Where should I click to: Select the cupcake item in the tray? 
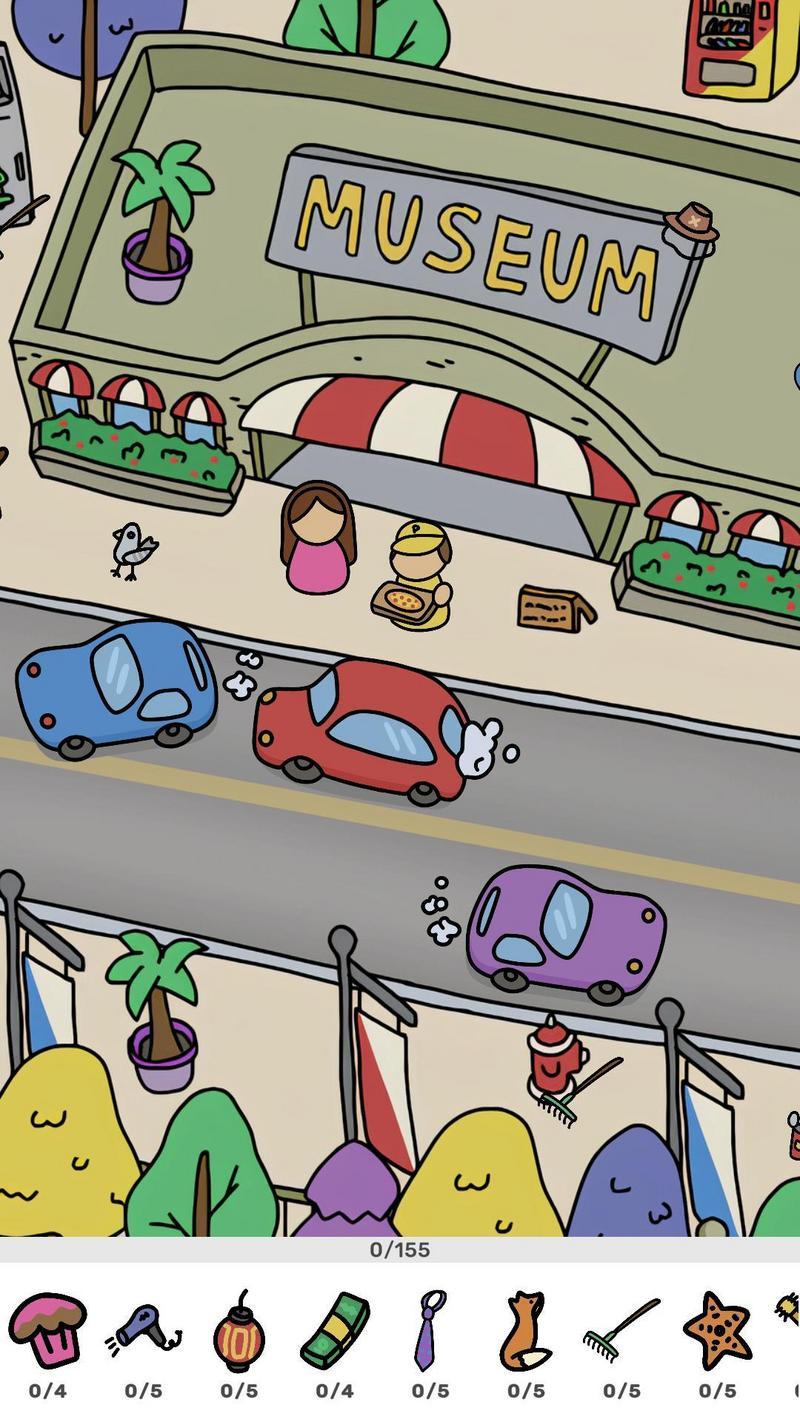point(47,1329)
